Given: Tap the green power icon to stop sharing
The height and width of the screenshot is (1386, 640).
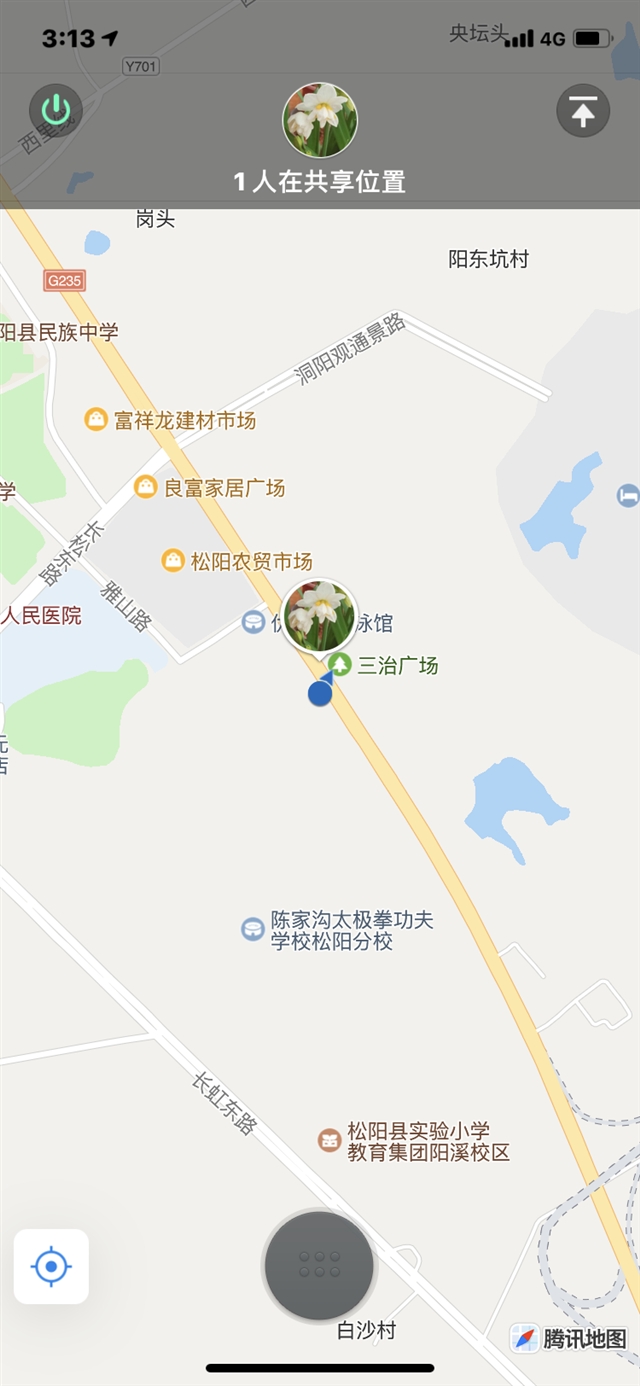Looking at the screenshot, I should click(56, 111).
